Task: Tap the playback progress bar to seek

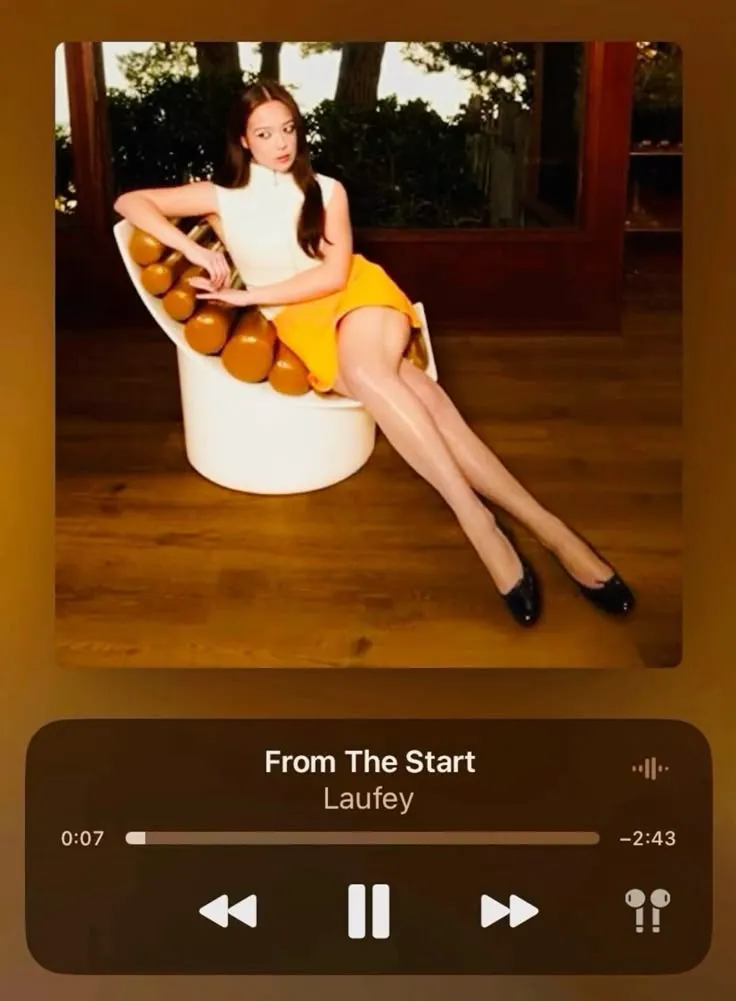Action: (x=362, y=838)
